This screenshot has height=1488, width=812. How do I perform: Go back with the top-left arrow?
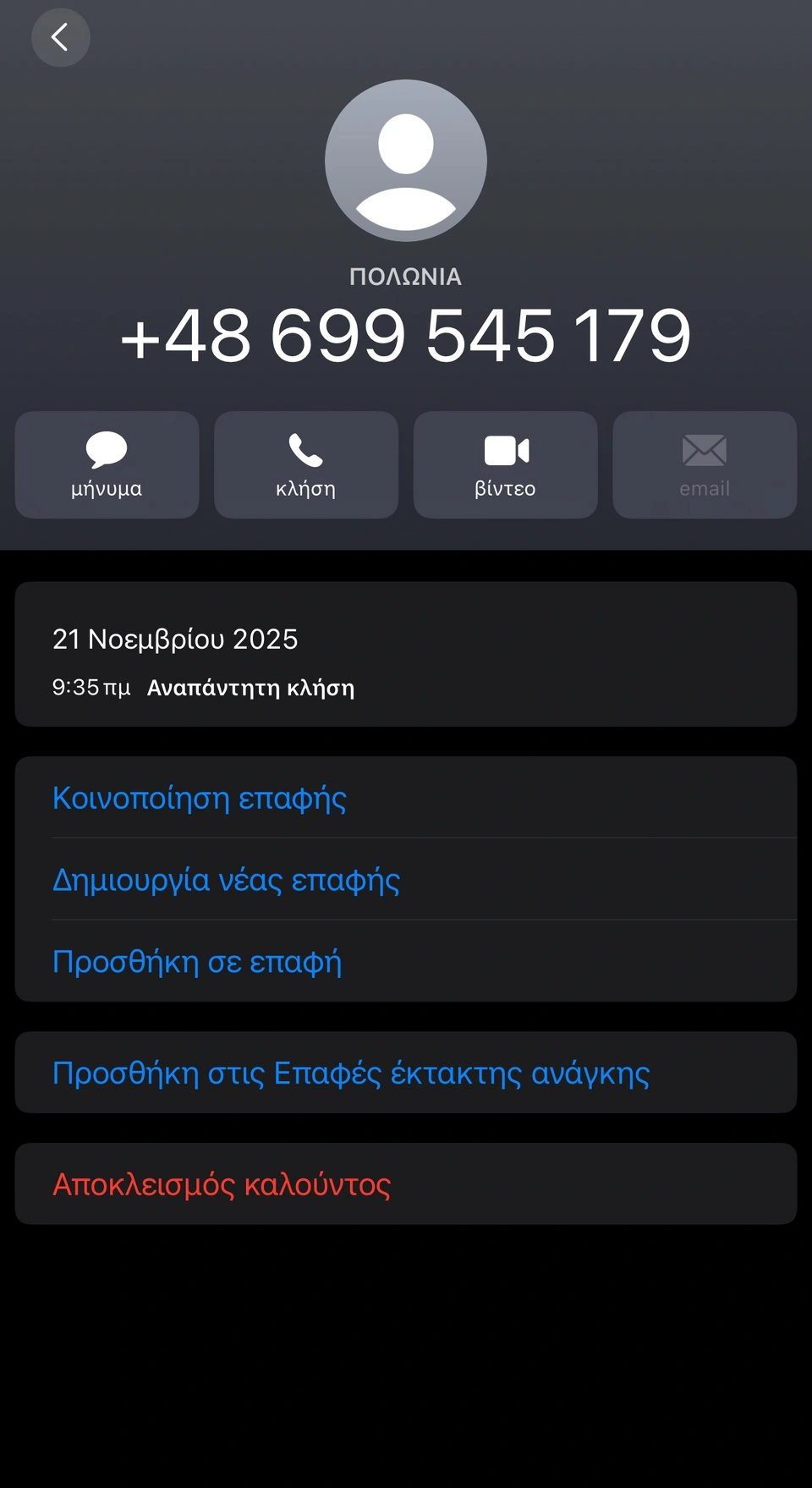60,37
